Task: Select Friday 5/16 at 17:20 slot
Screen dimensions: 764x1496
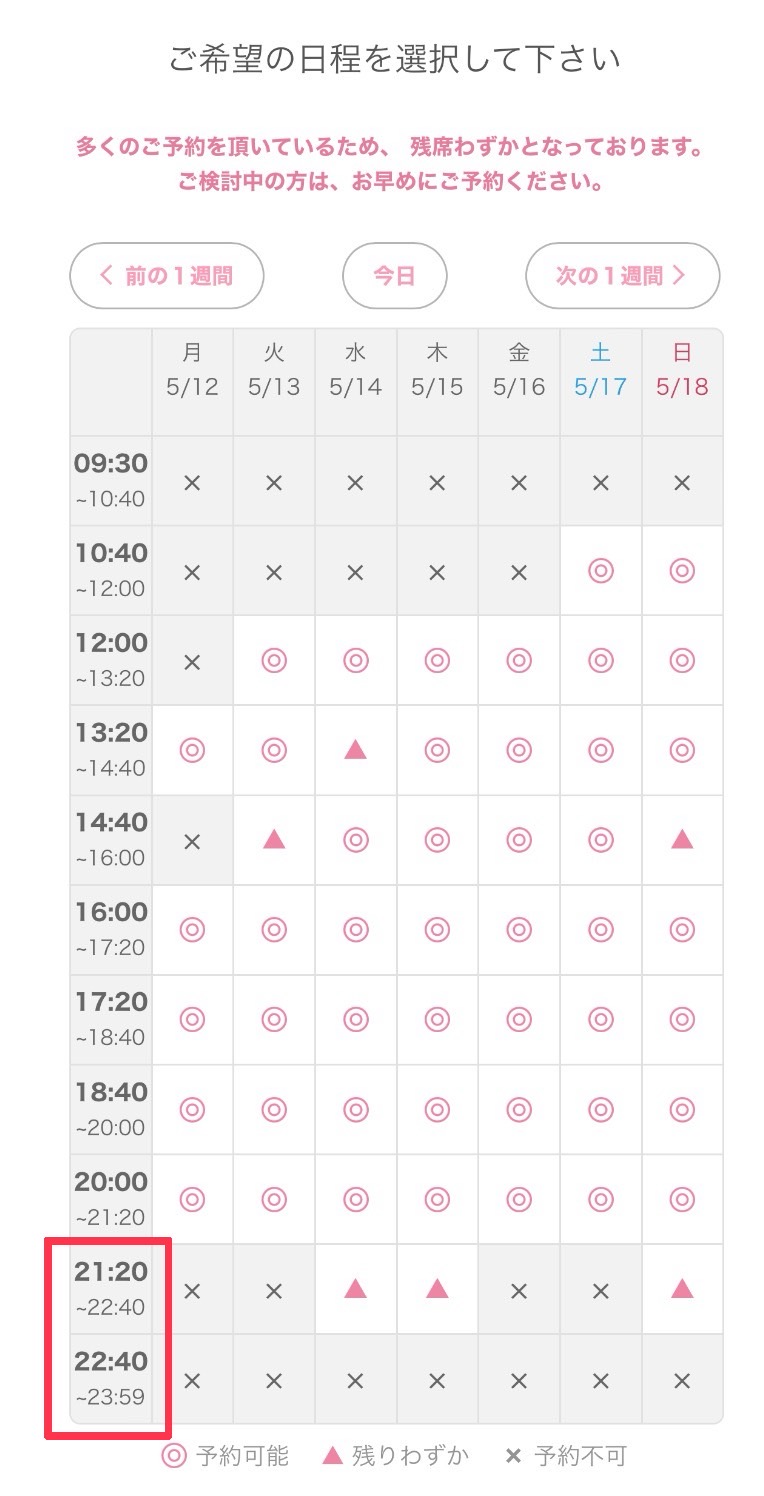Action: pos(519,1020)
